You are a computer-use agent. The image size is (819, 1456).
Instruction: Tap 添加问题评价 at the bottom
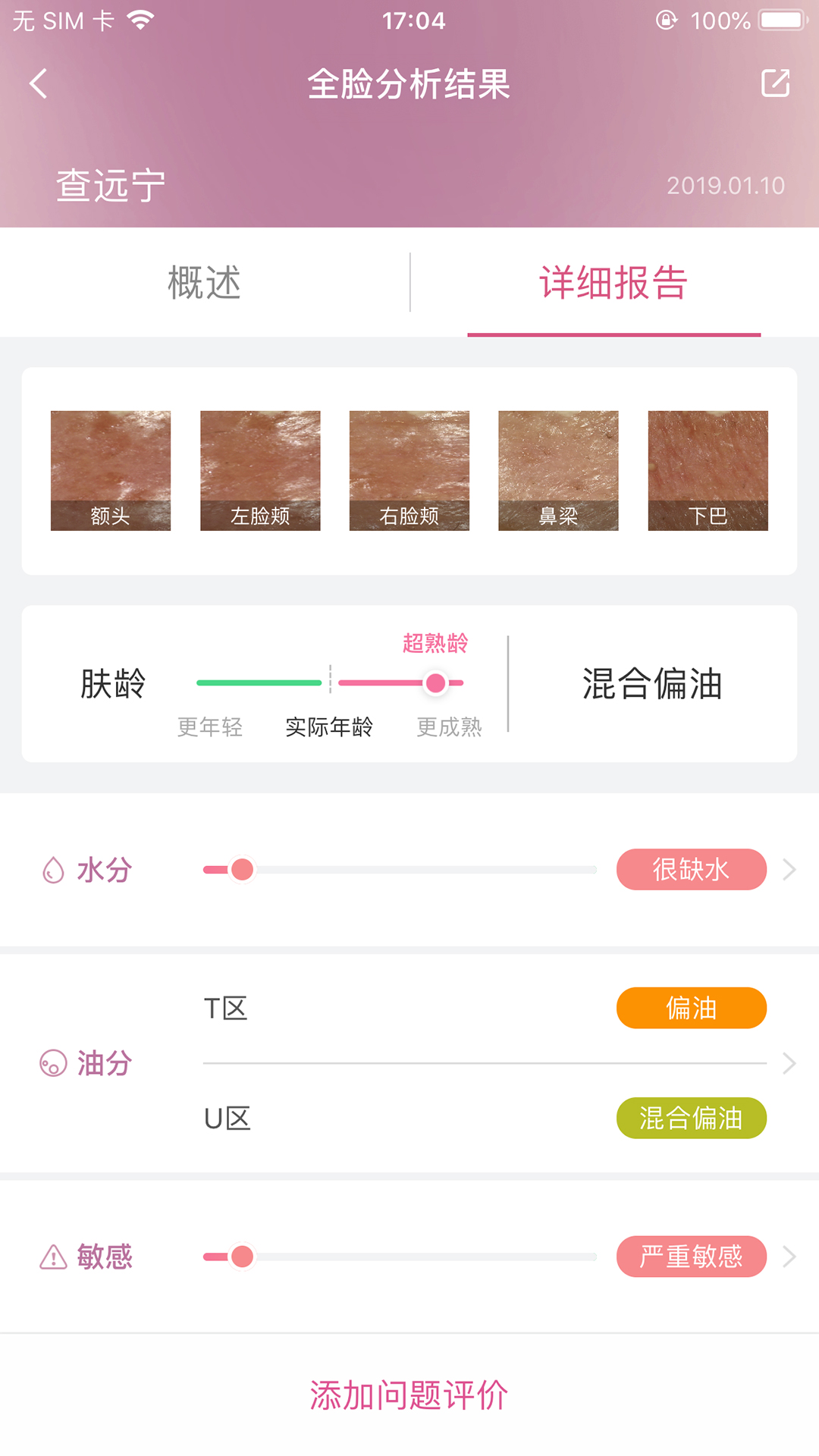point(409,1395)
